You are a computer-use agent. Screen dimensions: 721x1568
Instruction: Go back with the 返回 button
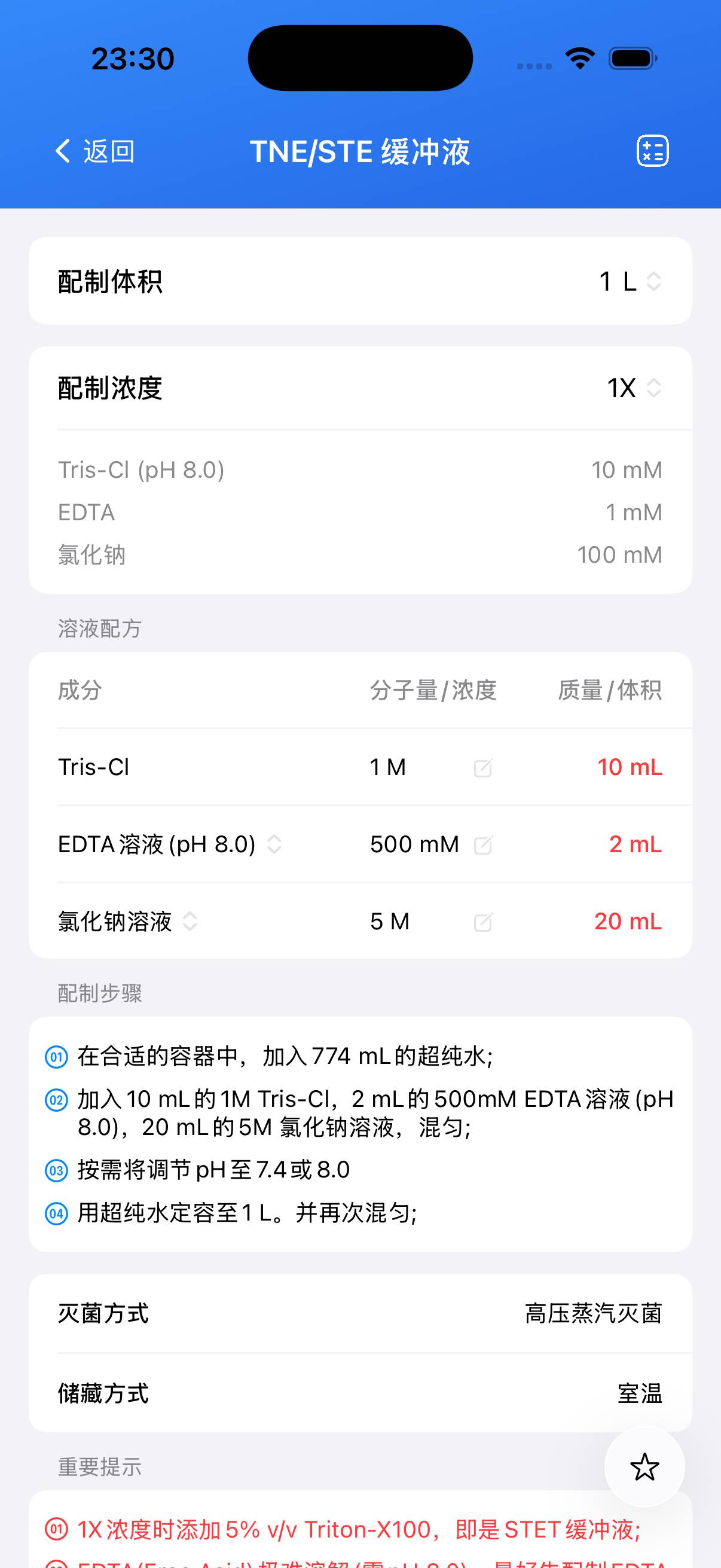[x=95, y=151]
